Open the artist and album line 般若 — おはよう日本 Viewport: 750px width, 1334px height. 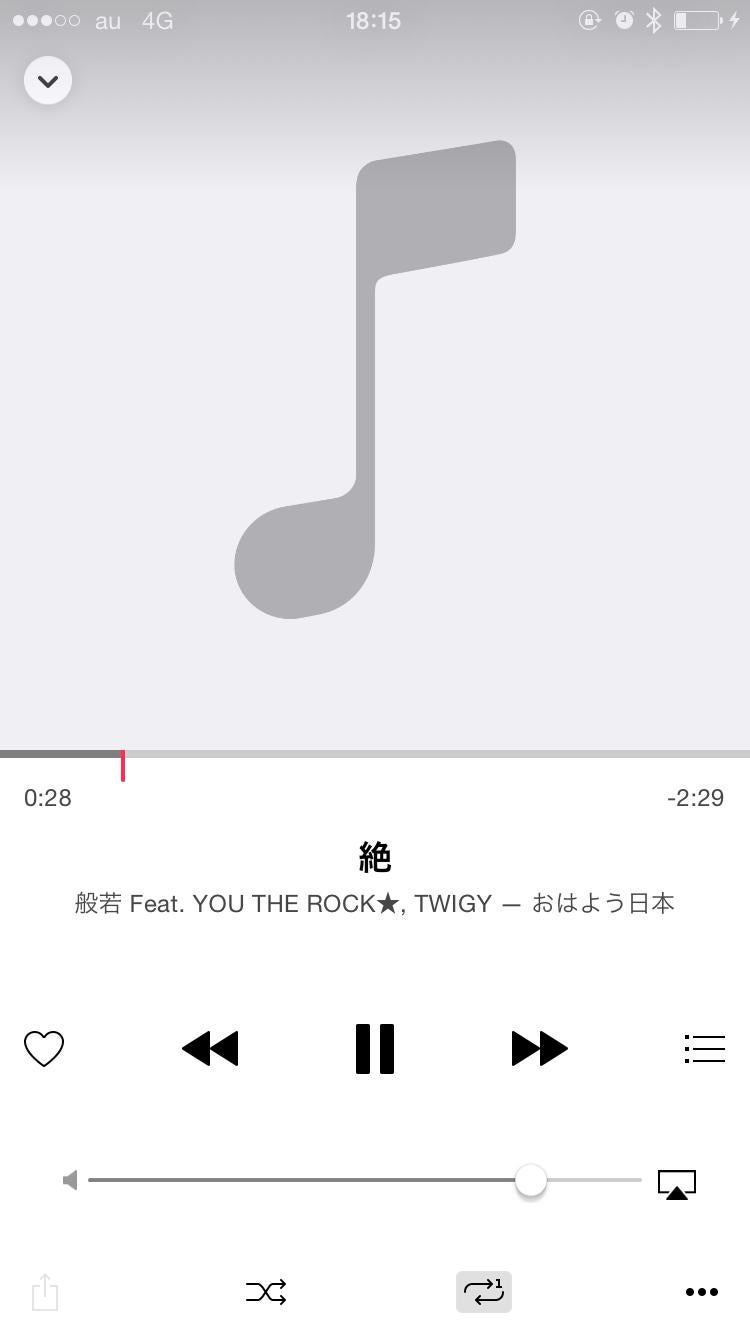tap(375, 904)
